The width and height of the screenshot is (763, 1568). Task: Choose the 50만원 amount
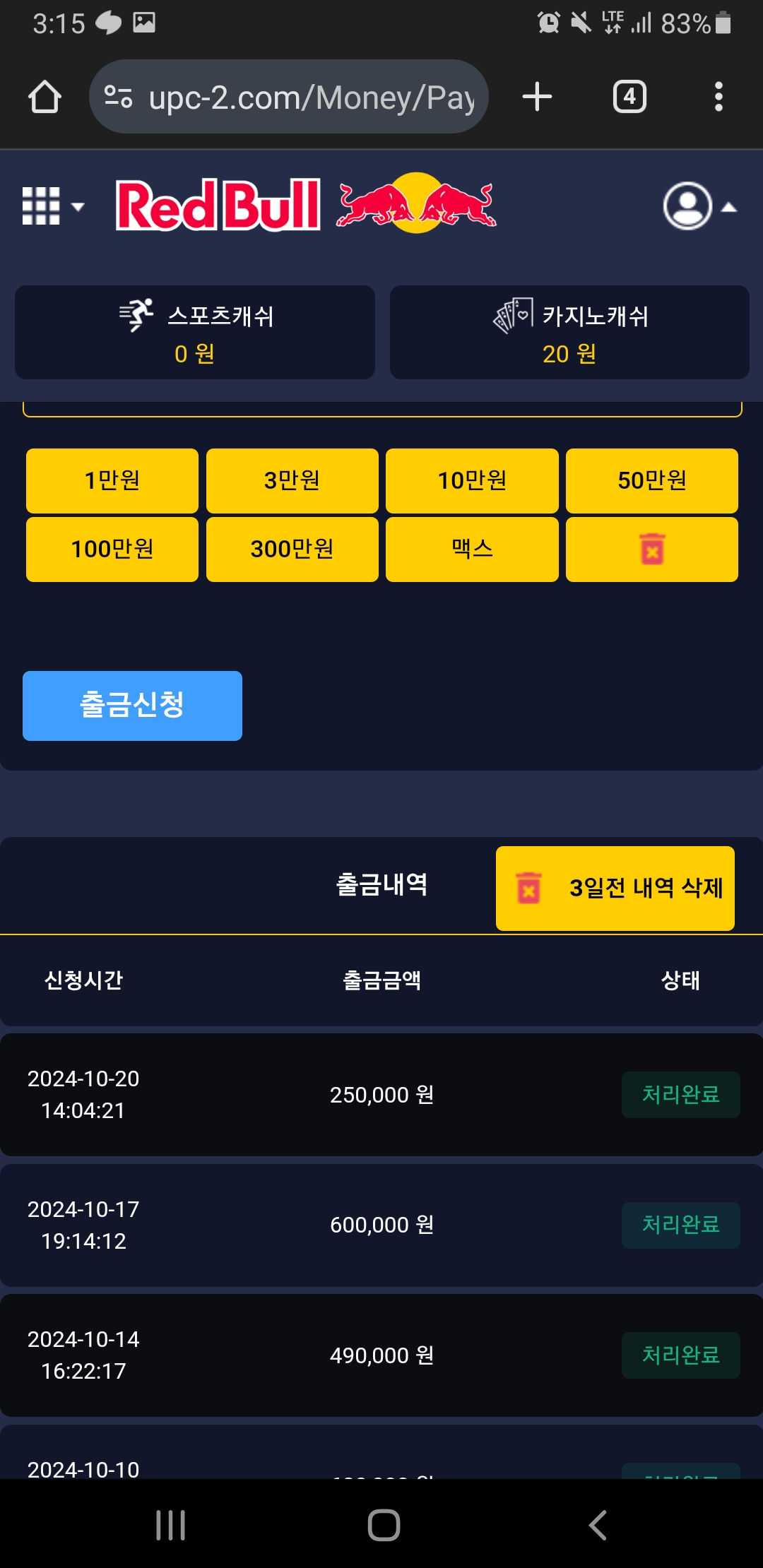pos(651,480)
